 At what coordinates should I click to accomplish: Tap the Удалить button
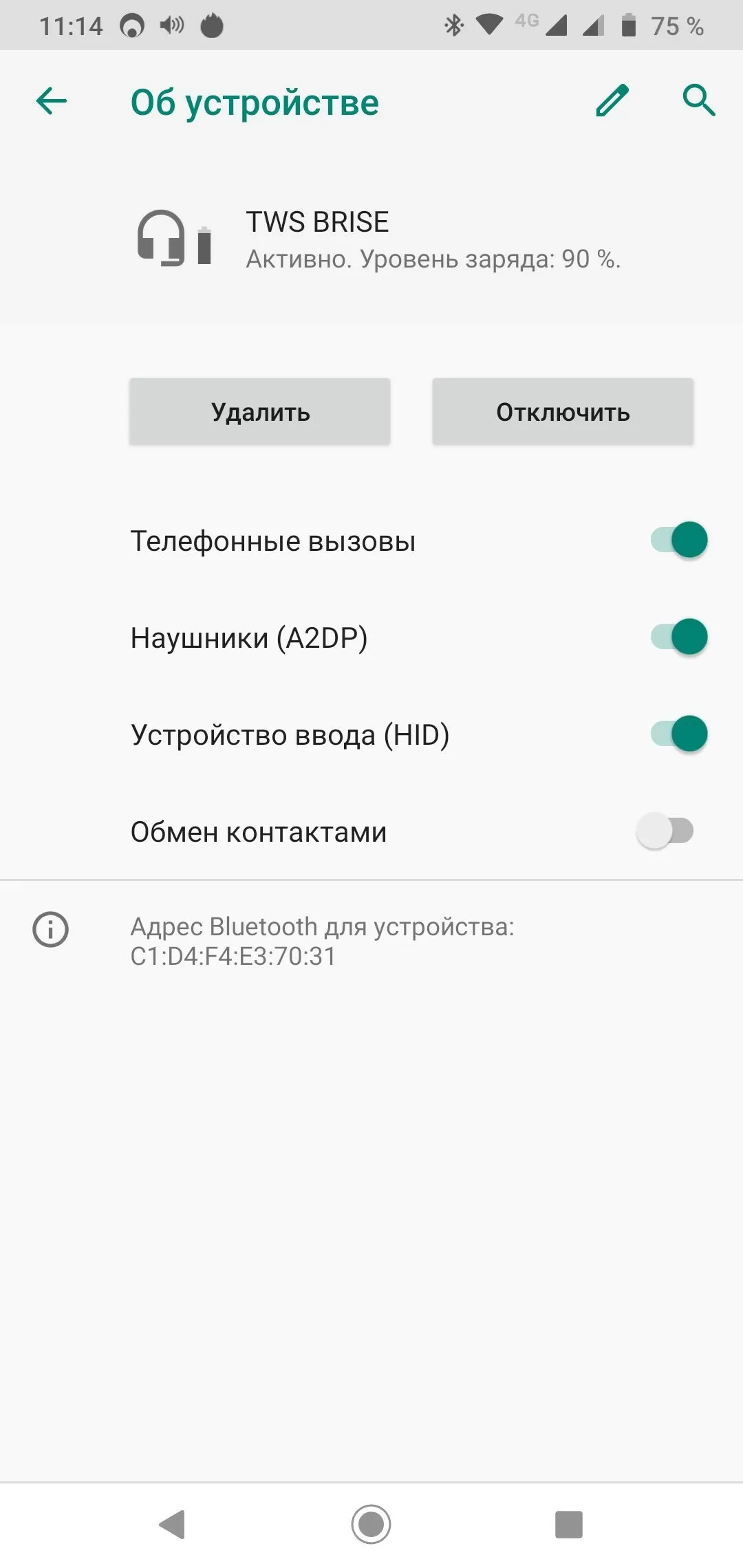point(260,411)
